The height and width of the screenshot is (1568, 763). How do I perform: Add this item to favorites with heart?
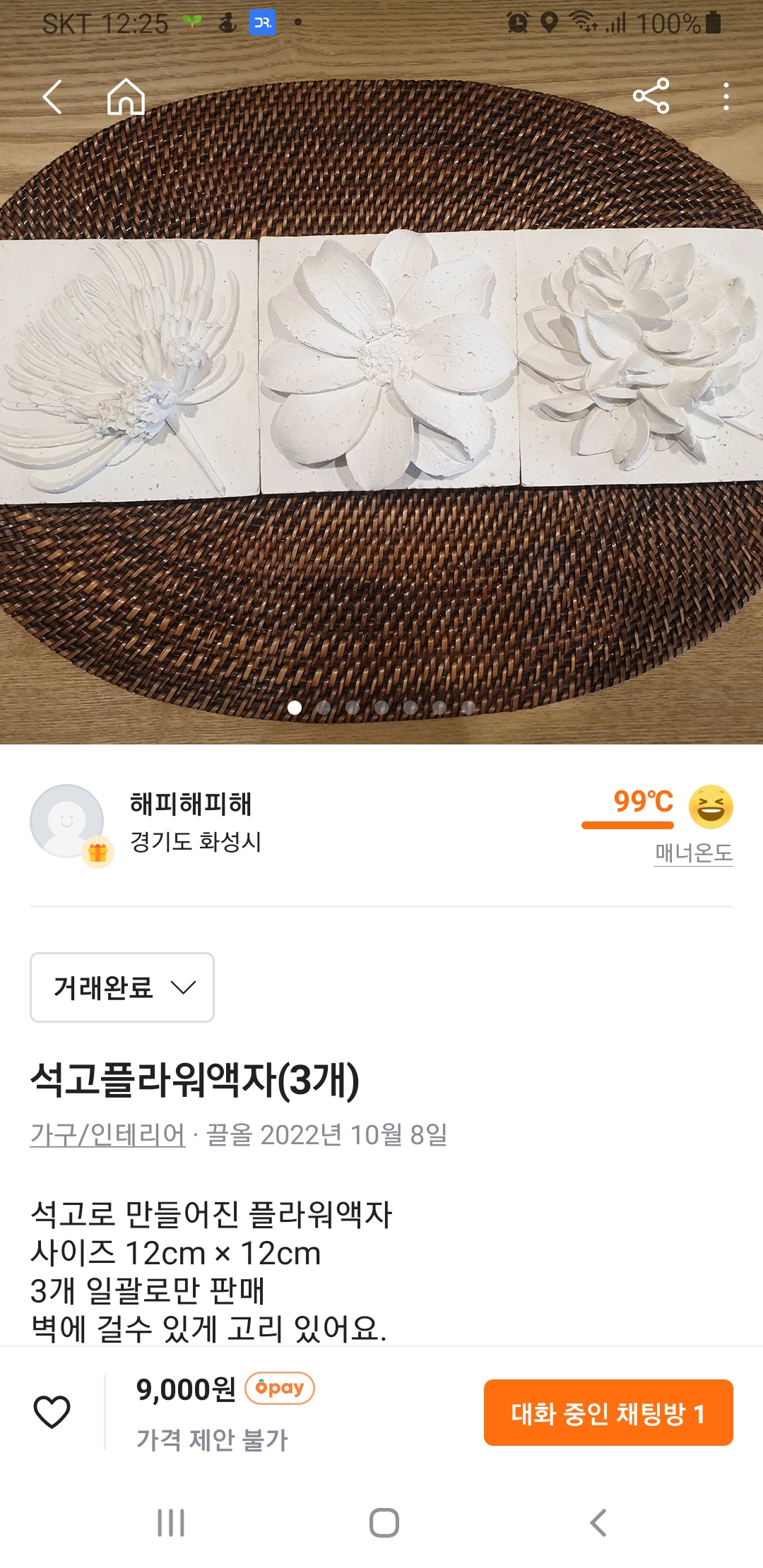(x=52, y=1413)
